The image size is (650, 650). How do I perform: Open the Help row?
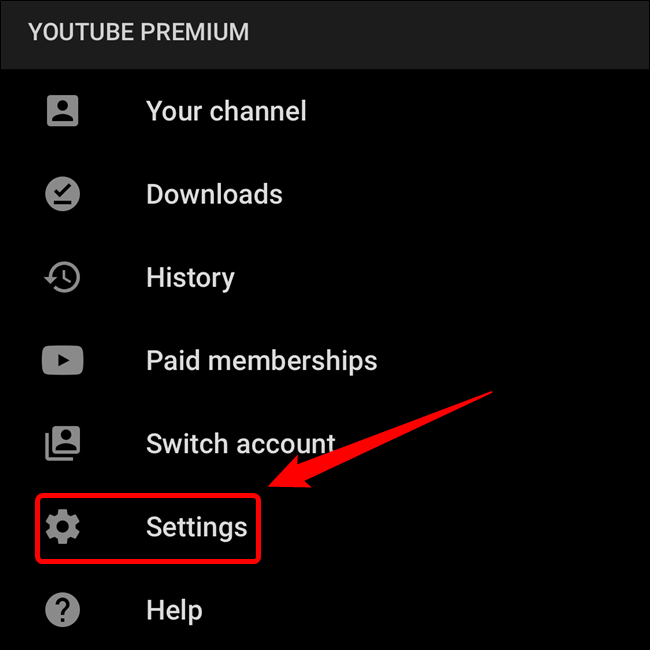tap(174, 609)
